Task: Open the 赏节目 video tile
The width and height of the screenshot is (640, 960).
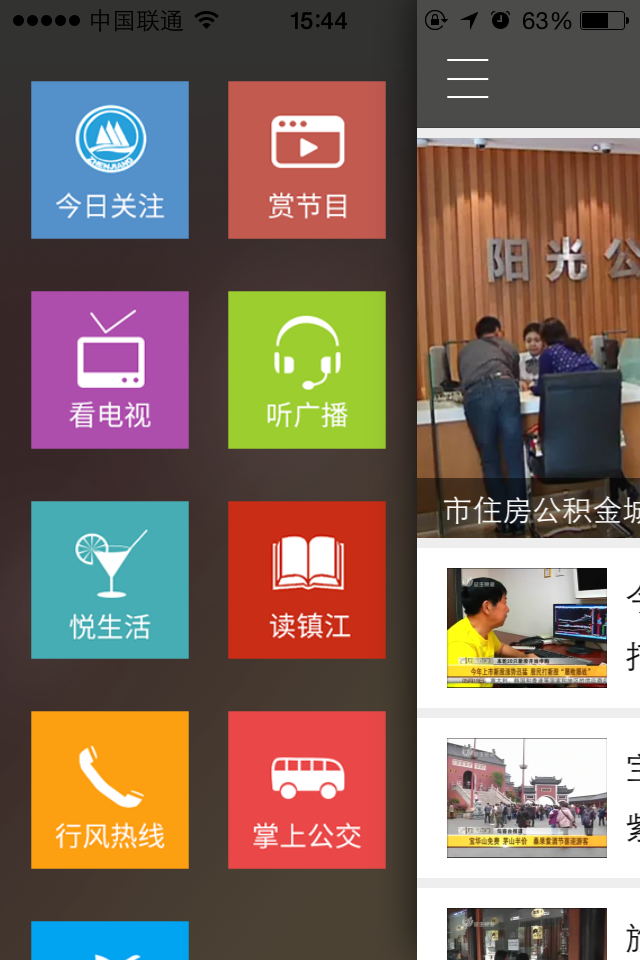Action: point(307,160)
